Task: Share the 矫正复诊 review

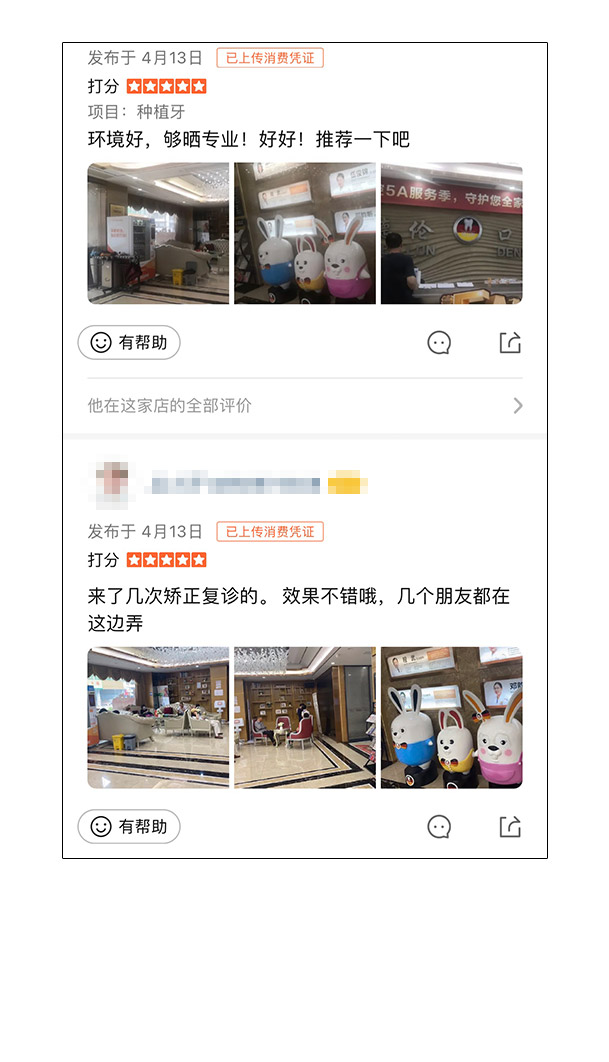Action: [x=510, y=827]
